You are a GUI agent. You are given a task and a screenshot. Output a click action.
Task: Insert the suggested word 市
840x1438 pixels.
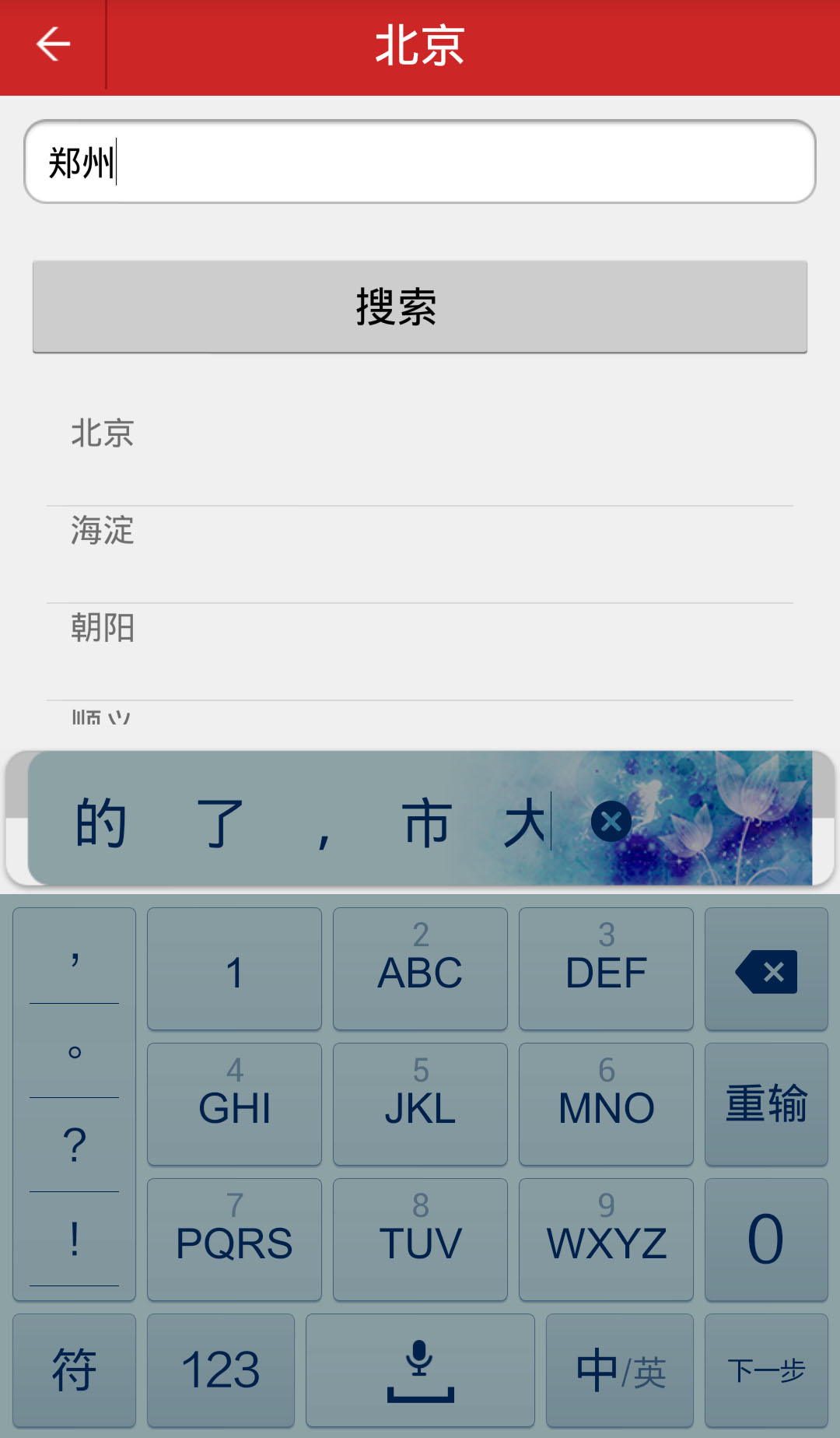point(427,822)
